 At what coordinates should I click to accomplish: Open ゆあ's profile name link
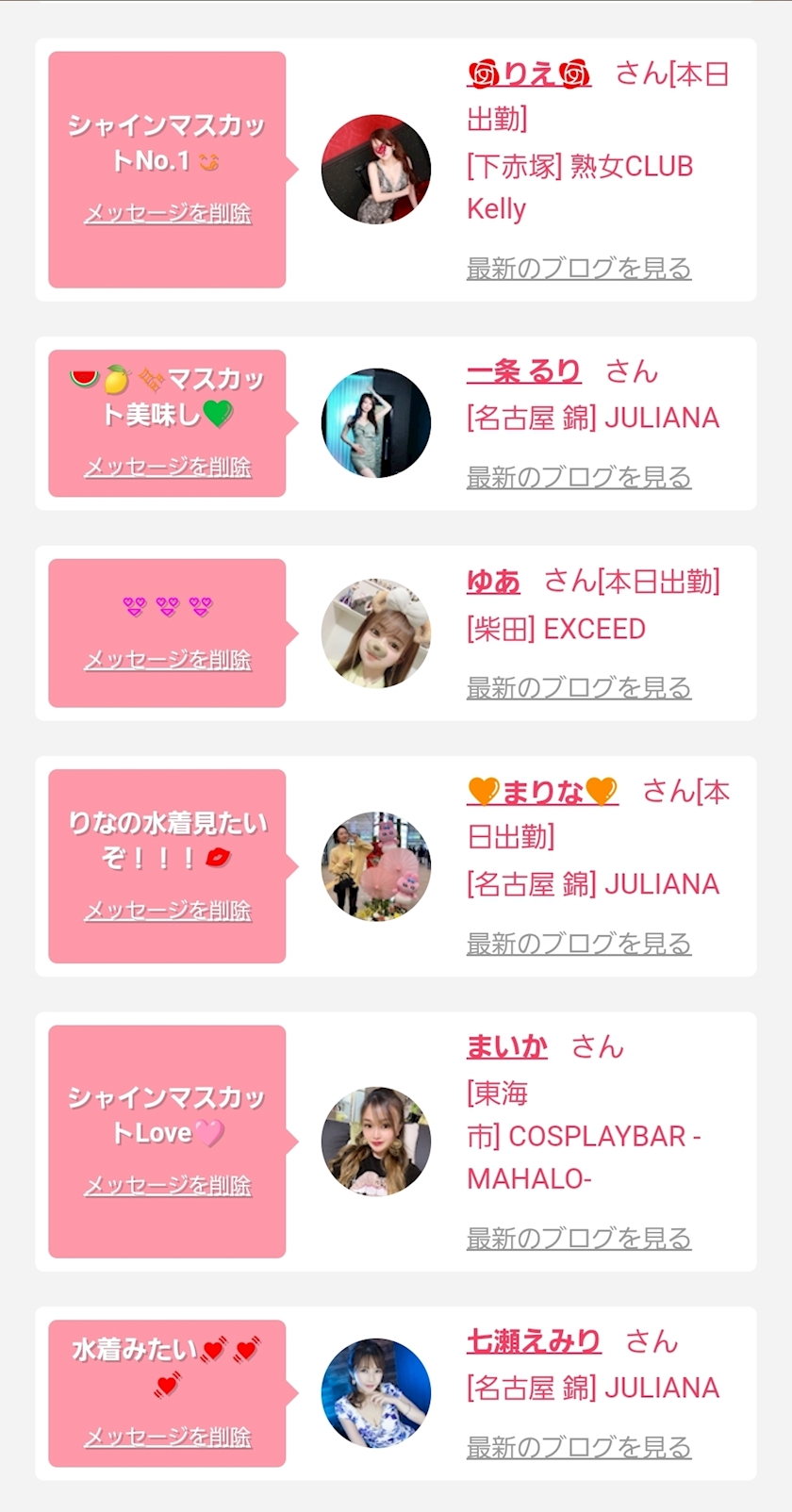click(x=493, y=582)
